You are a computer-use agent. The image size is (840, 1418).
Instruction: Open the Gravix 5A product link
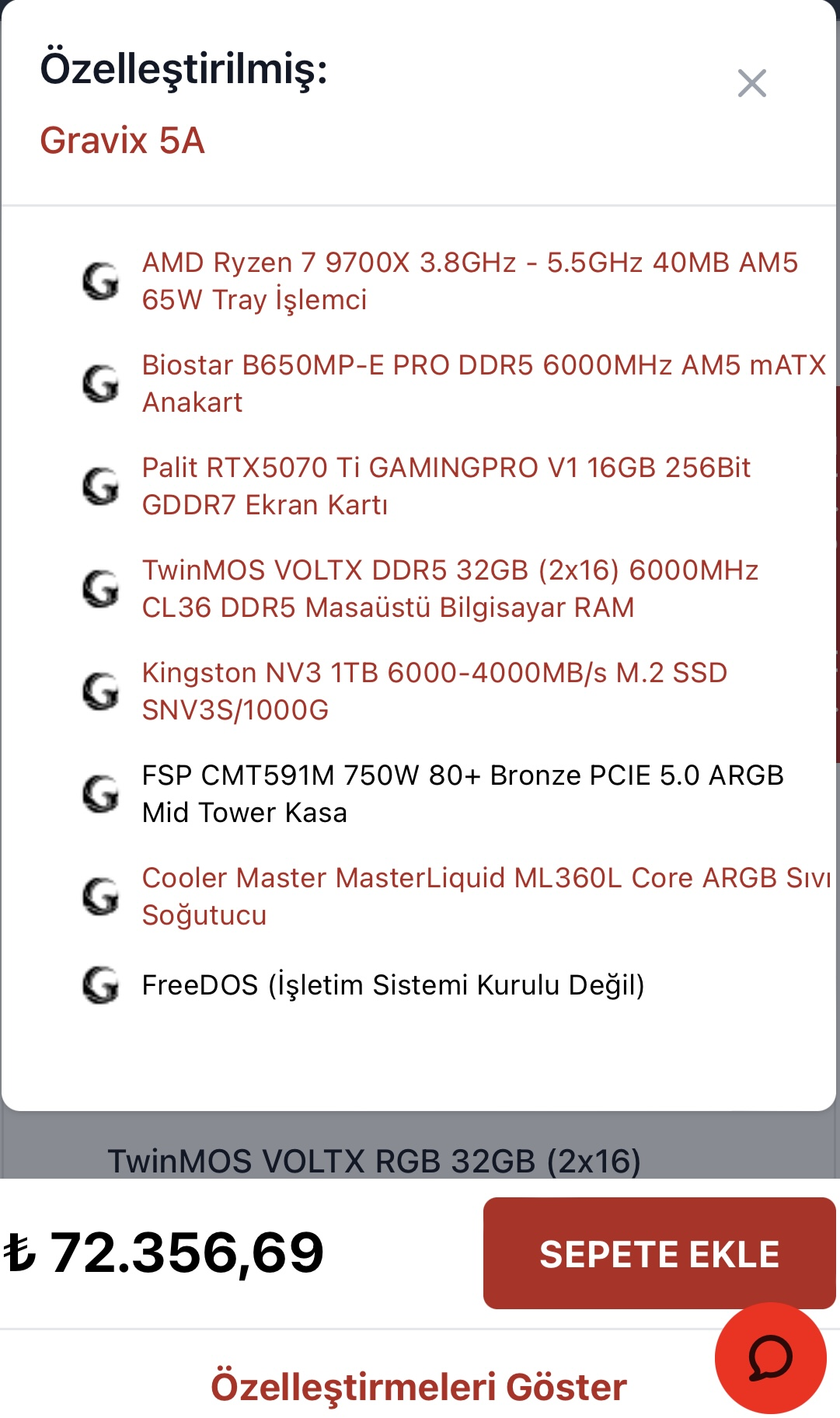click(x=122, y=141)
